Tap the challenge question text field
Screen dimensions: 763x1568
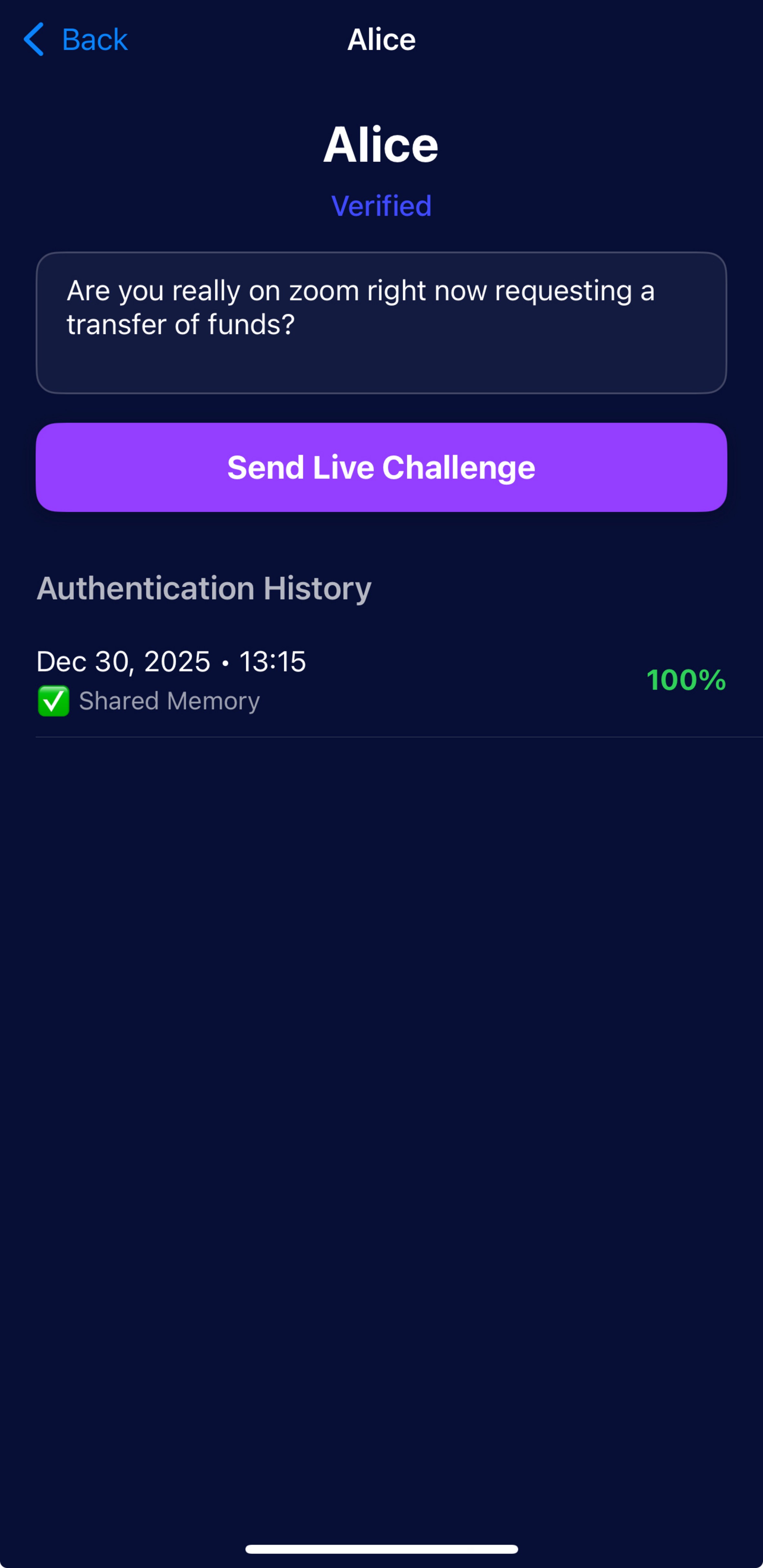(381, 323)
